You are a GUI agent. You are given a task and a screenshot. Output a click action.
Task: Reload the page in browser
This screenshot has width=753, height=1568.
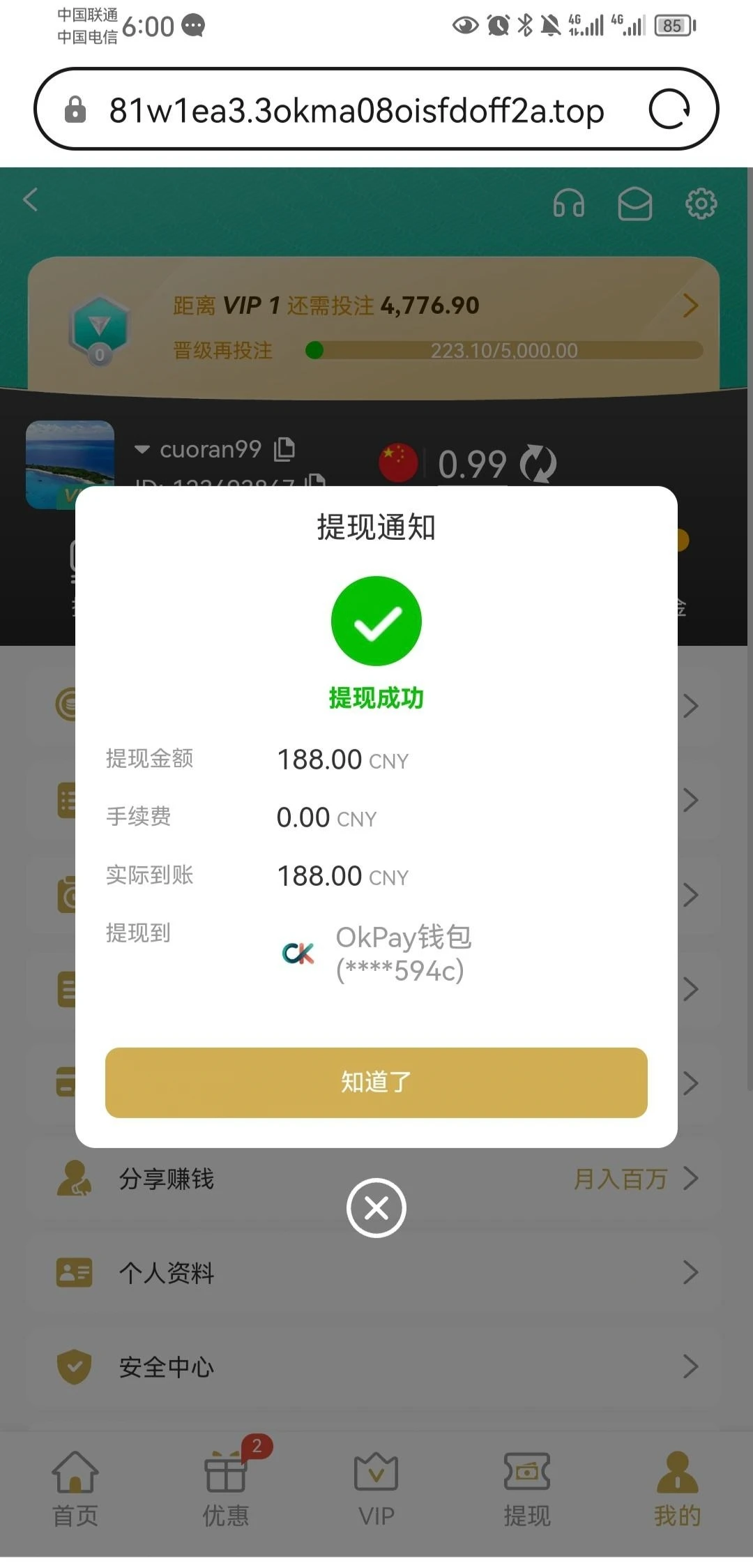coord(669,110)
